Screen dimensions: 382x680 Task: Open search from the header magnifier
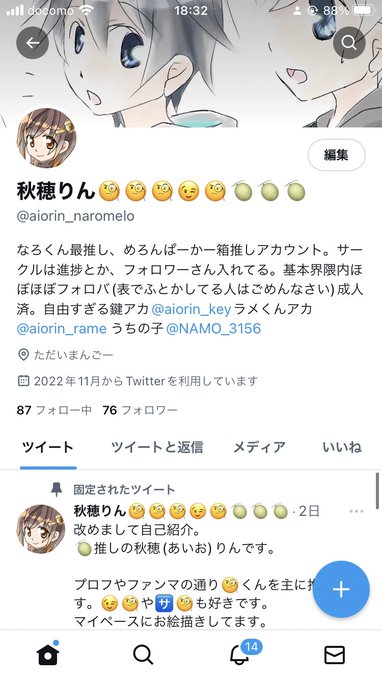click(349, 43)
